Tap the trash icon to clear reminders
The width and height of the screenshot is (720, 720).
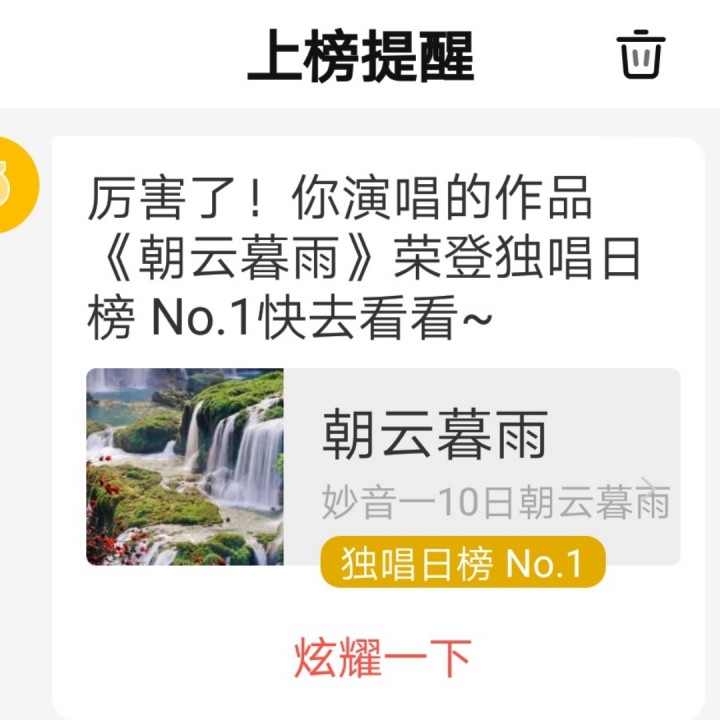point(641,54)
